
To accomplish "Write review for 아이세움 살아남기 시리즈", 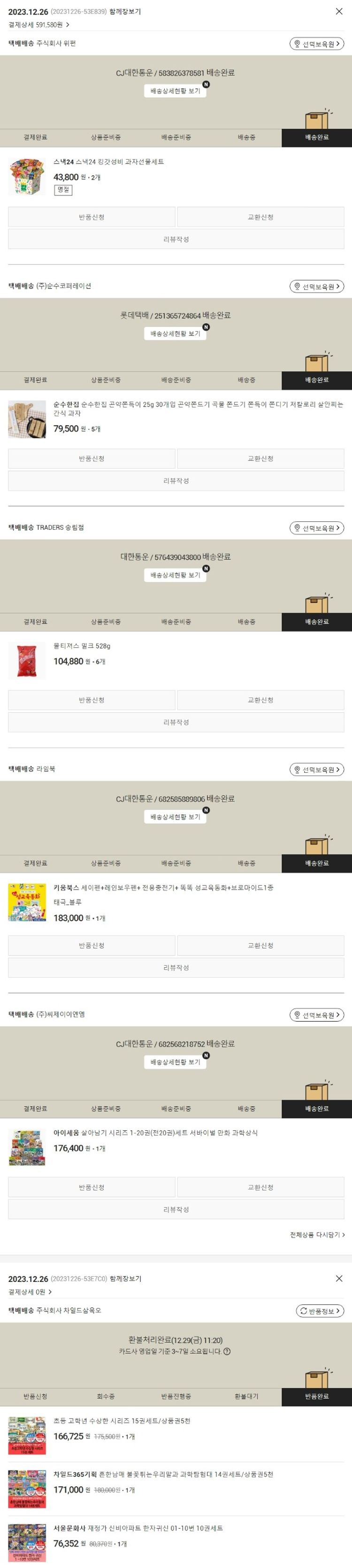I will point(176,1210).
